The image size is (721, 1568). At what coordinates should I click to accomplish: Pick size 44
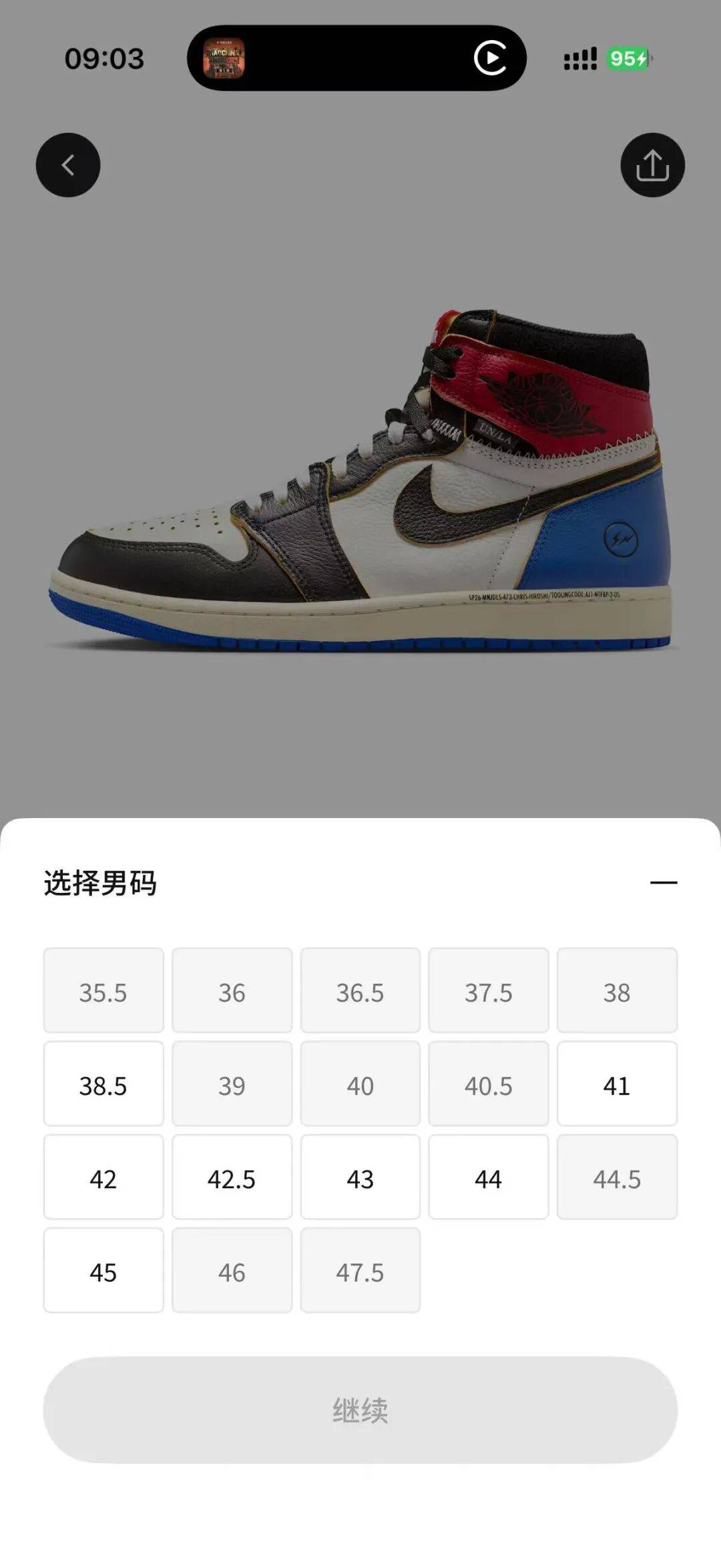489,1177
